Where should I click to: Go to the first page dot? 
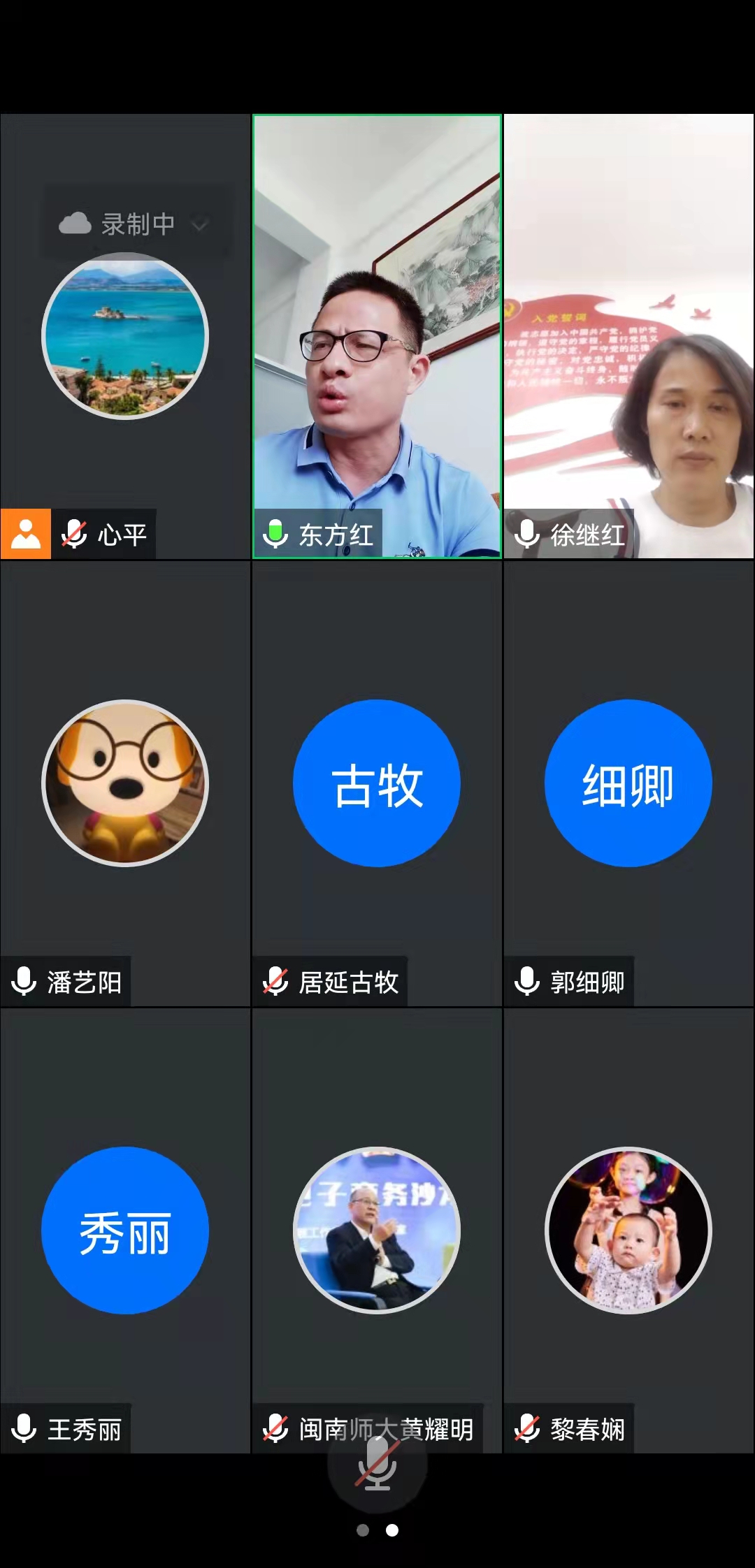[x=363, y=1530]
